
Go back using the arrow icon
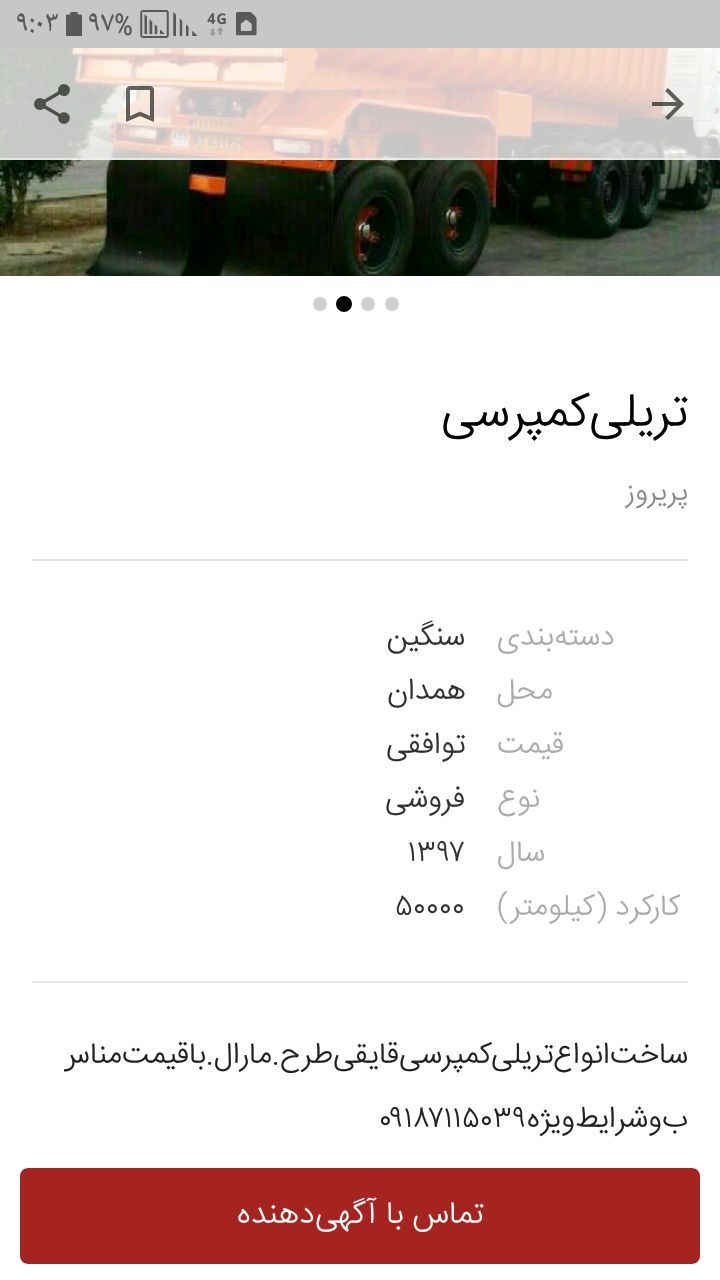(x=667, y=104)
